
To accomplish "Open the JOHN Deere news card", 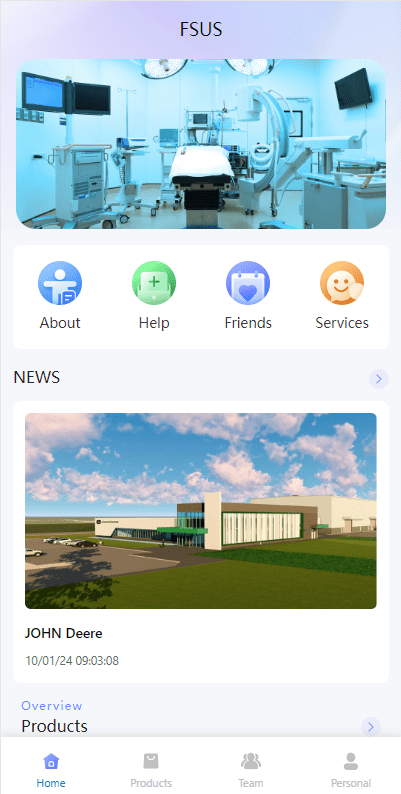I will point(201,542).
